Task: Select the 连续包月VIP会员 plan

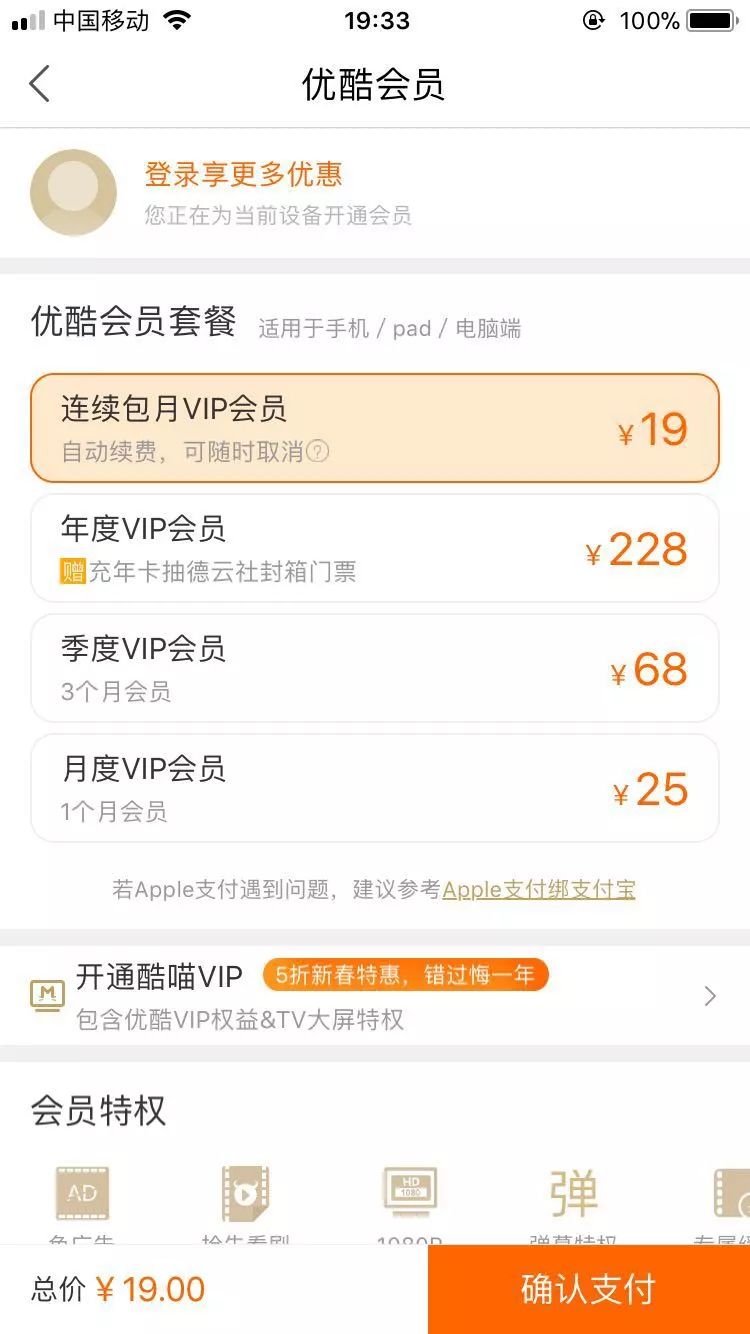Action: (x=375, y=429)
